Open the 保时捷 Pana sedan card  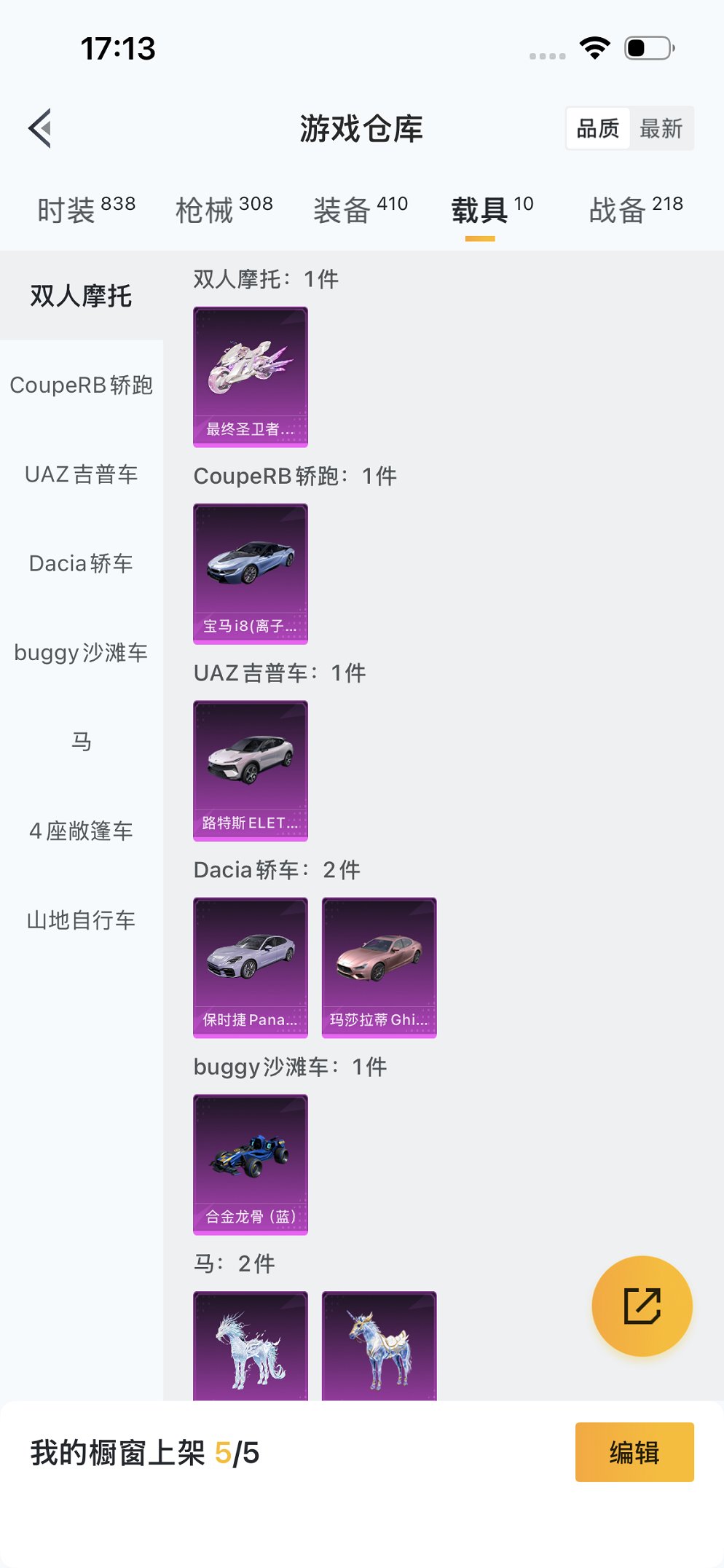pos(251,967)
